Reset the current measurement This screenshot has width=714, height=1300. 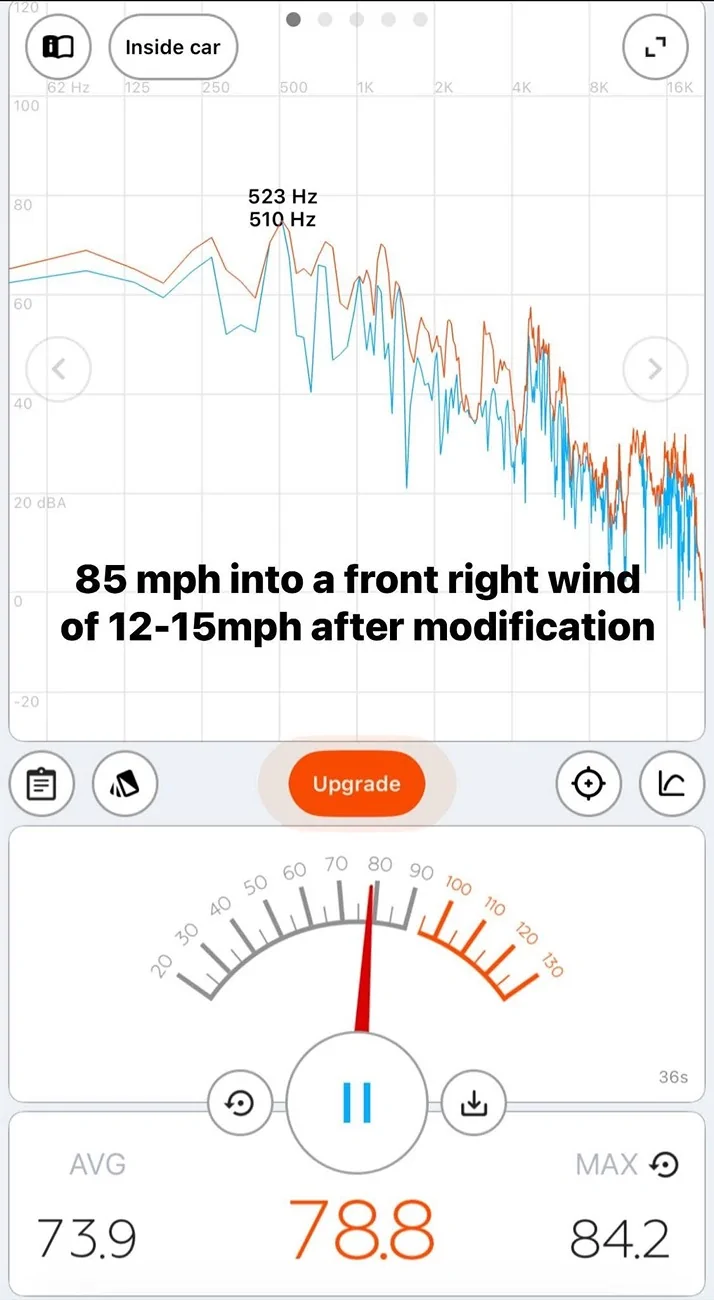pyautogui.click(x=240, y=1103)
